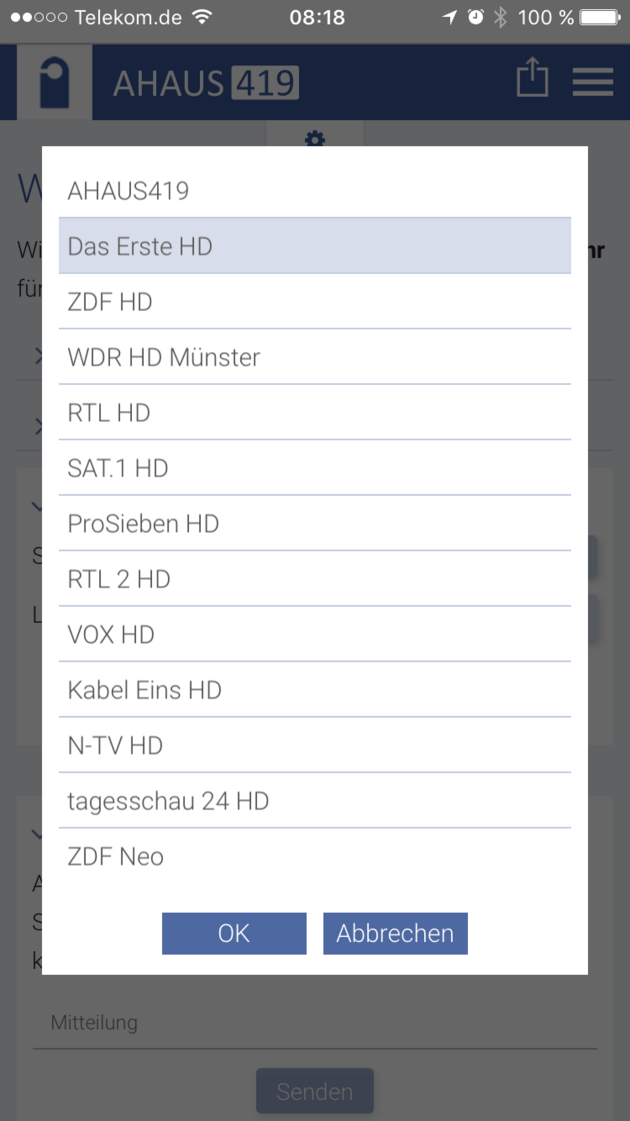Pick WDR HD Münster
Image resolution: width=630 pixels, height=1121 pixels.
tap(314, 357)
